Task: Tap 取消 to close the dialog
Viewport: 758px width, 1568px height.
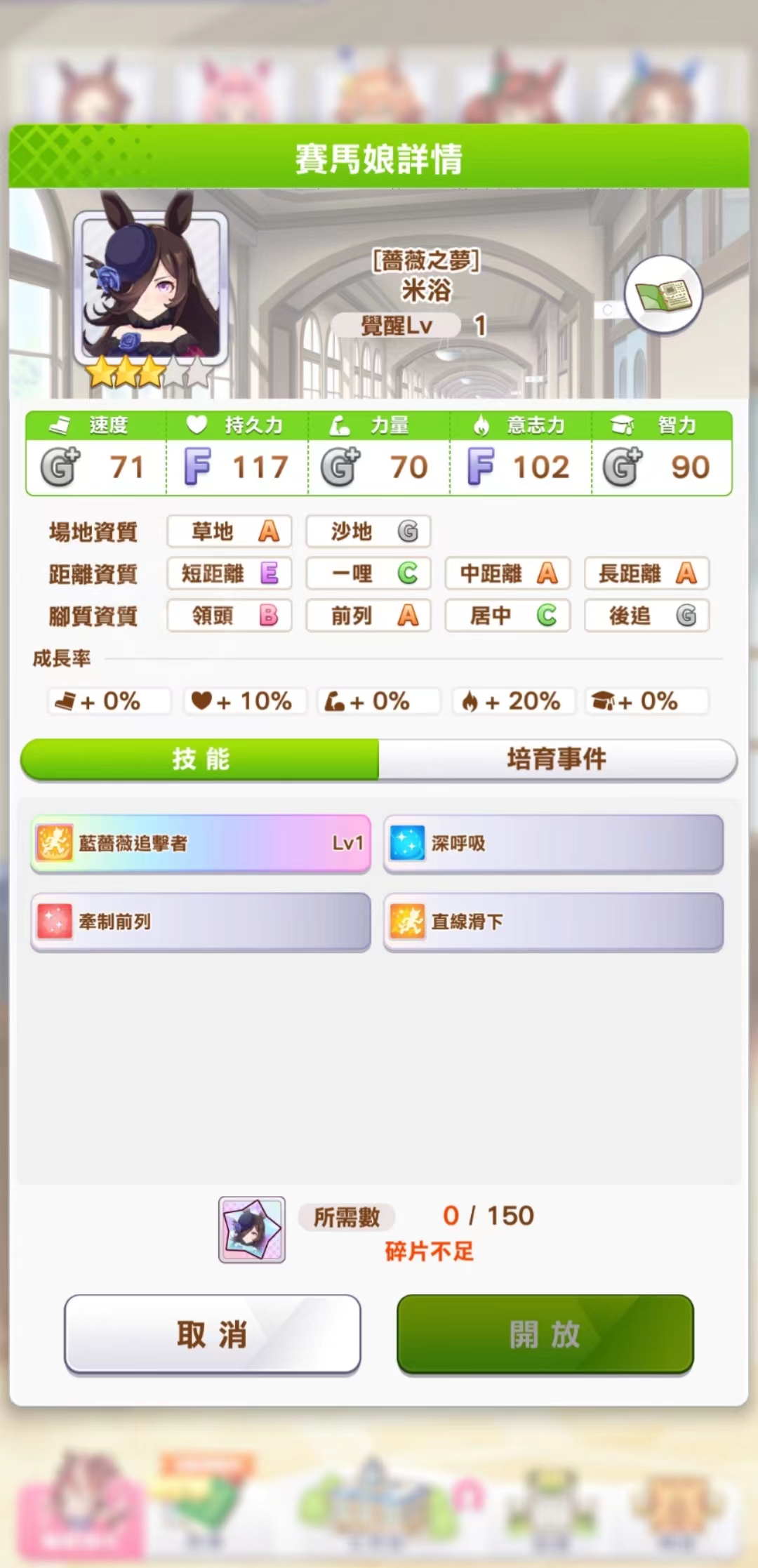Action: click(212, 1334)
